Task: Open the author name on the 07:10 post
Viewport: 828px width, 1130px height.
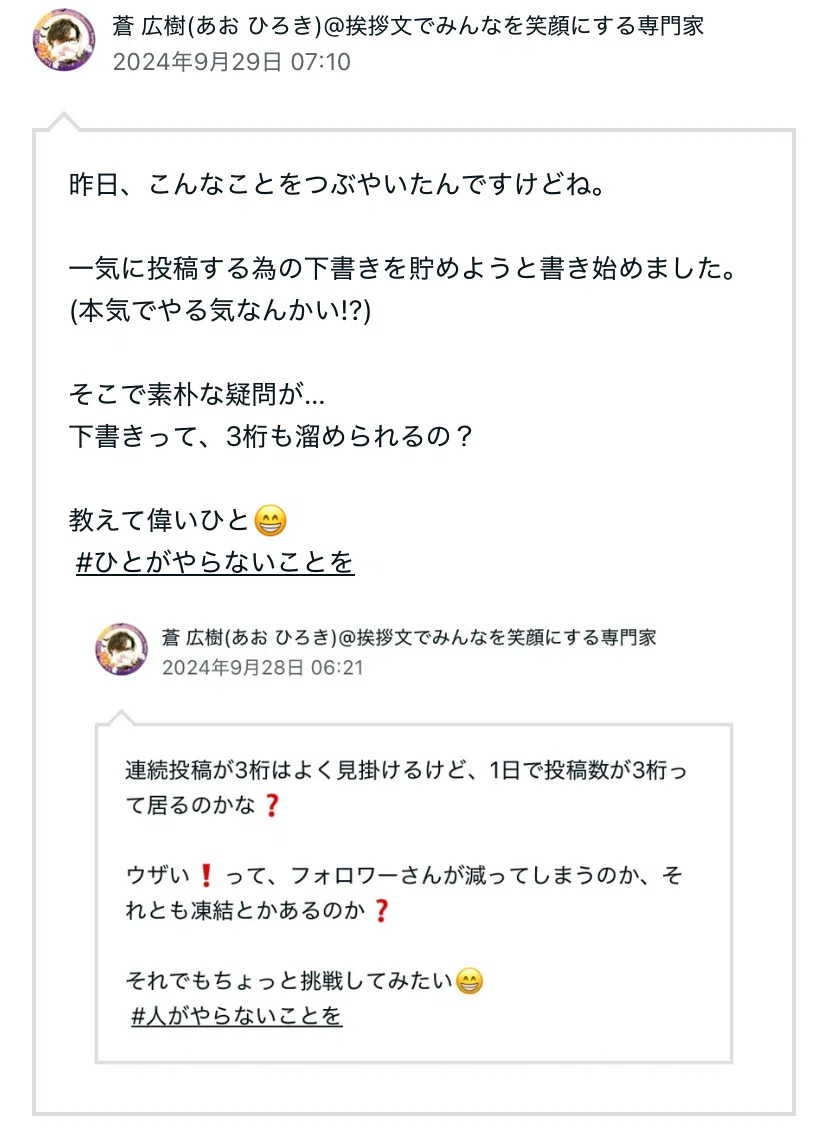Action: 407,26
